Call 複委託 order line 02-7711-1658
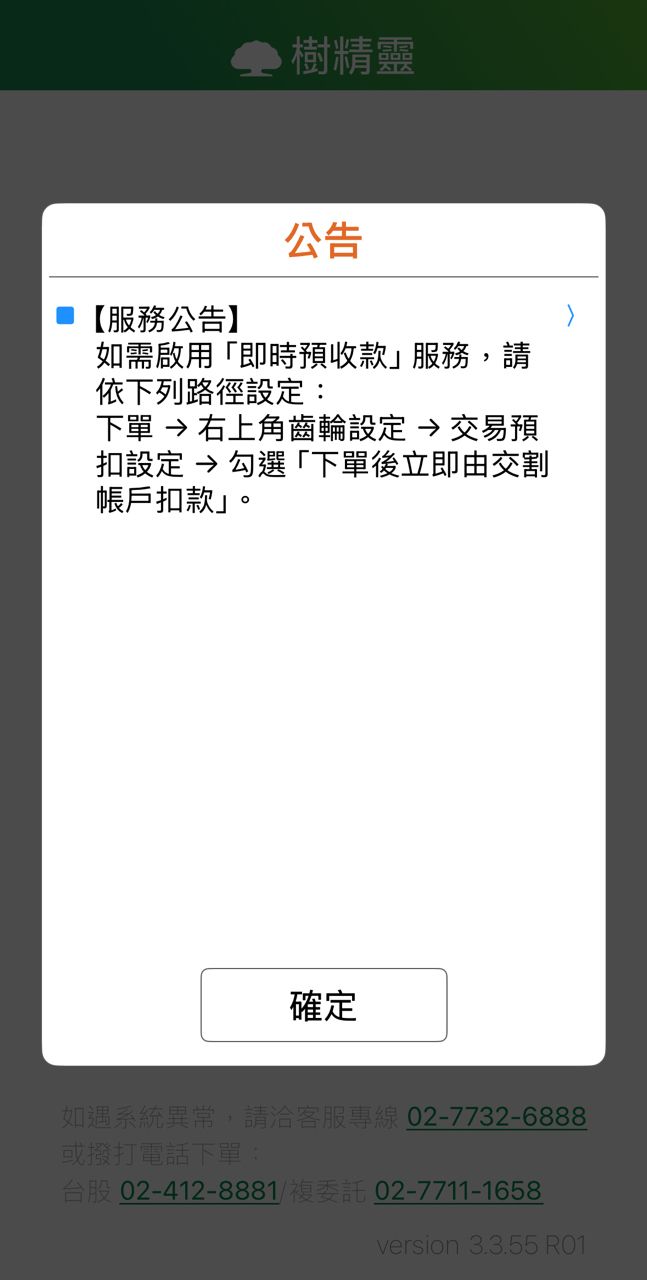The height and width of the screenshot is (1280, 647). [458, 1191]
